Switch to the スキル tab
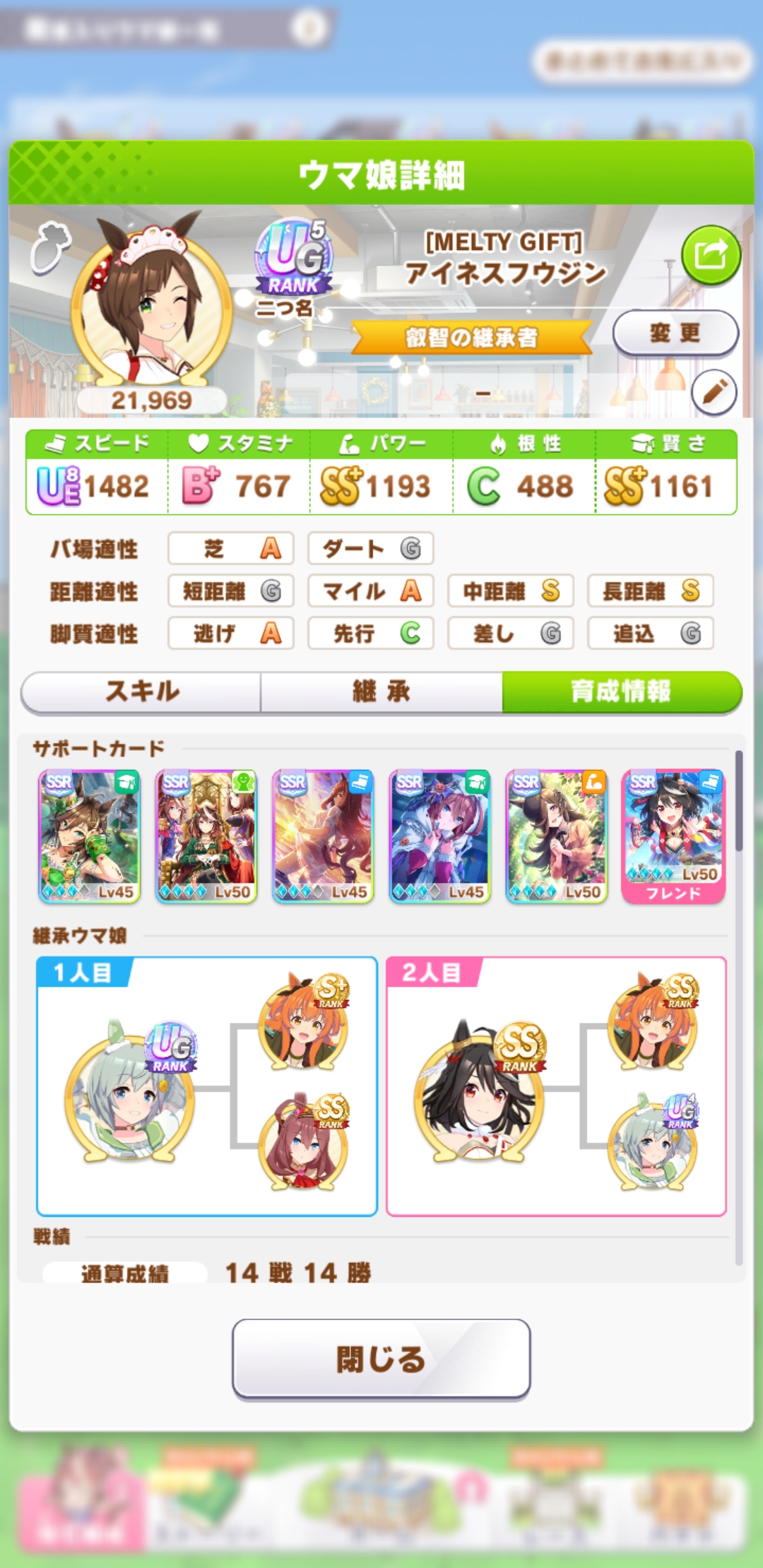This screenshot has height=1568, width=763. click(x=142, y=691)
